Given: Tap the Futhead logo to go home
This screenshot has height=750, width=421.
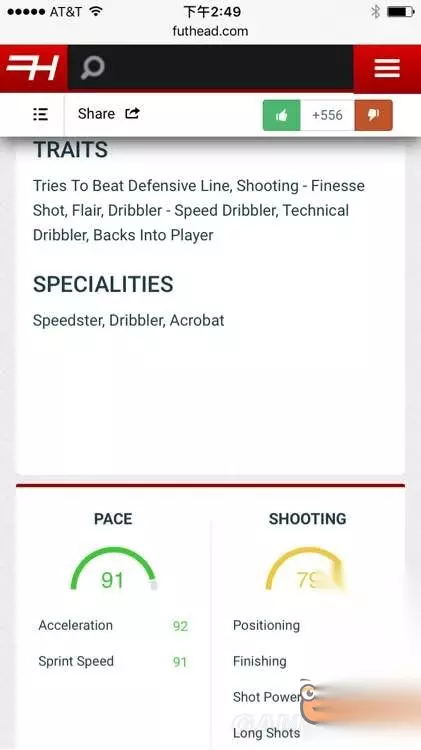Looking at the screenshot, I should pyautogui.click(x=33, y=67).
